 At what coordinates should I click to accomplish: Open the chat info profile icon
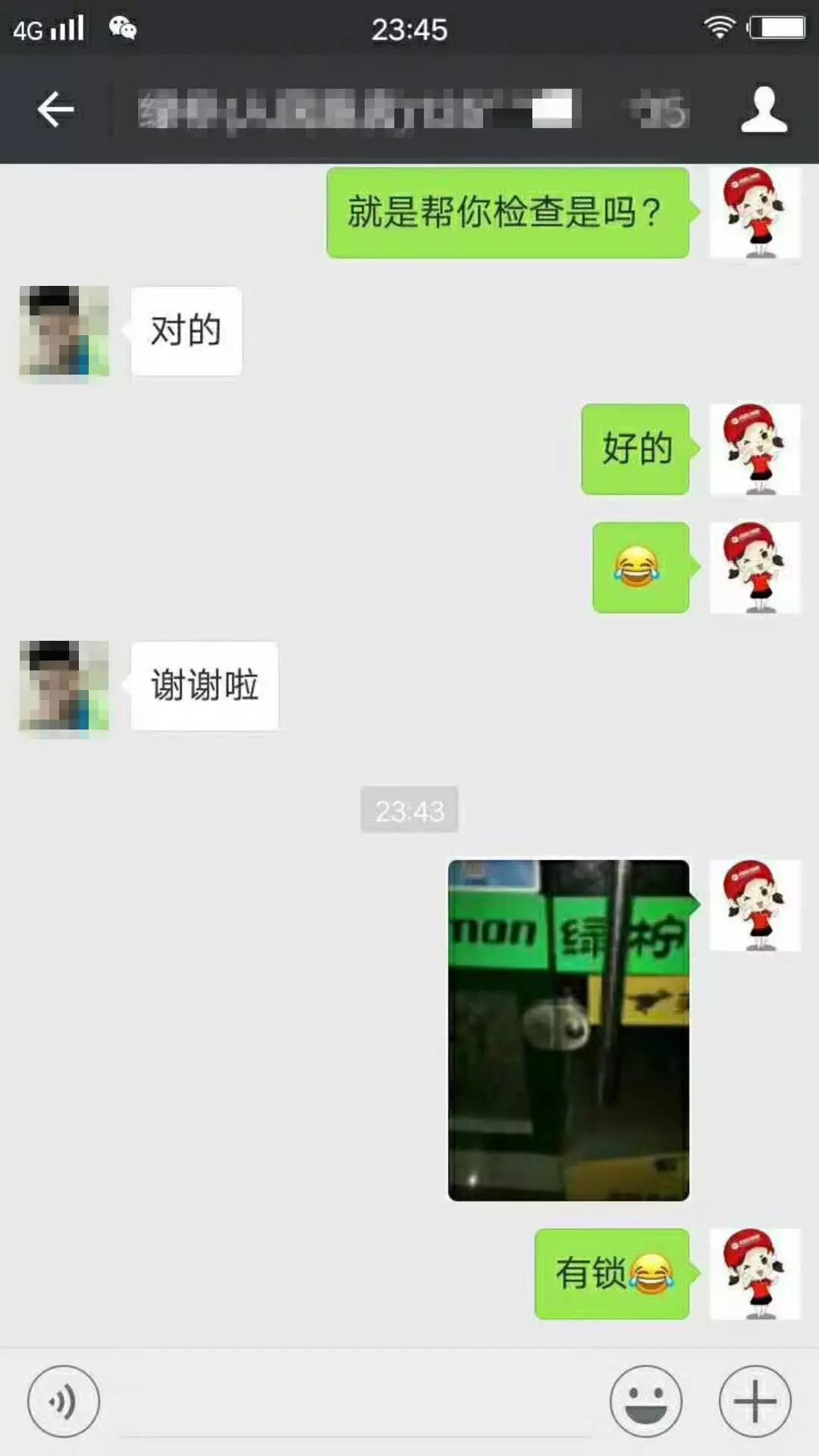[x=764, y=109]
